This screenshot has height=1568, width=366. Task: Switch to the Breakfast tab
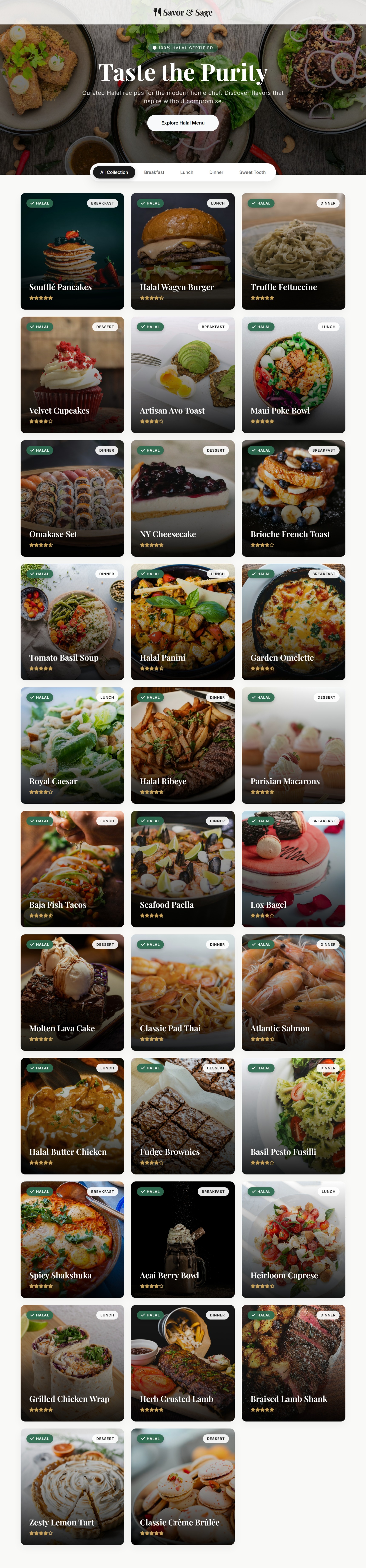pos(154,172)
